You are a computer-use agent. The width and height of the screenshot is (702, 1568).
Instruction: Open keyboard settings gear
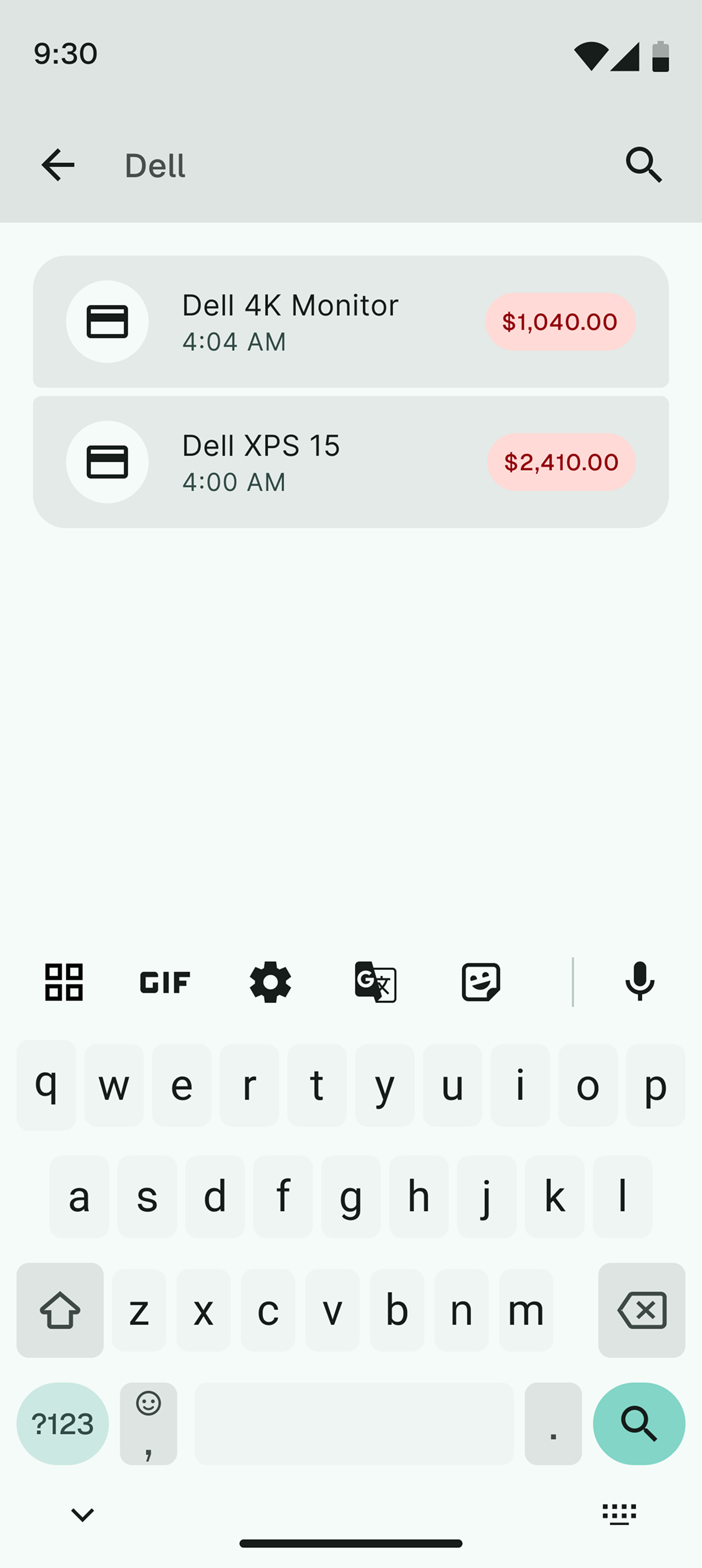[x=270, y=981]
